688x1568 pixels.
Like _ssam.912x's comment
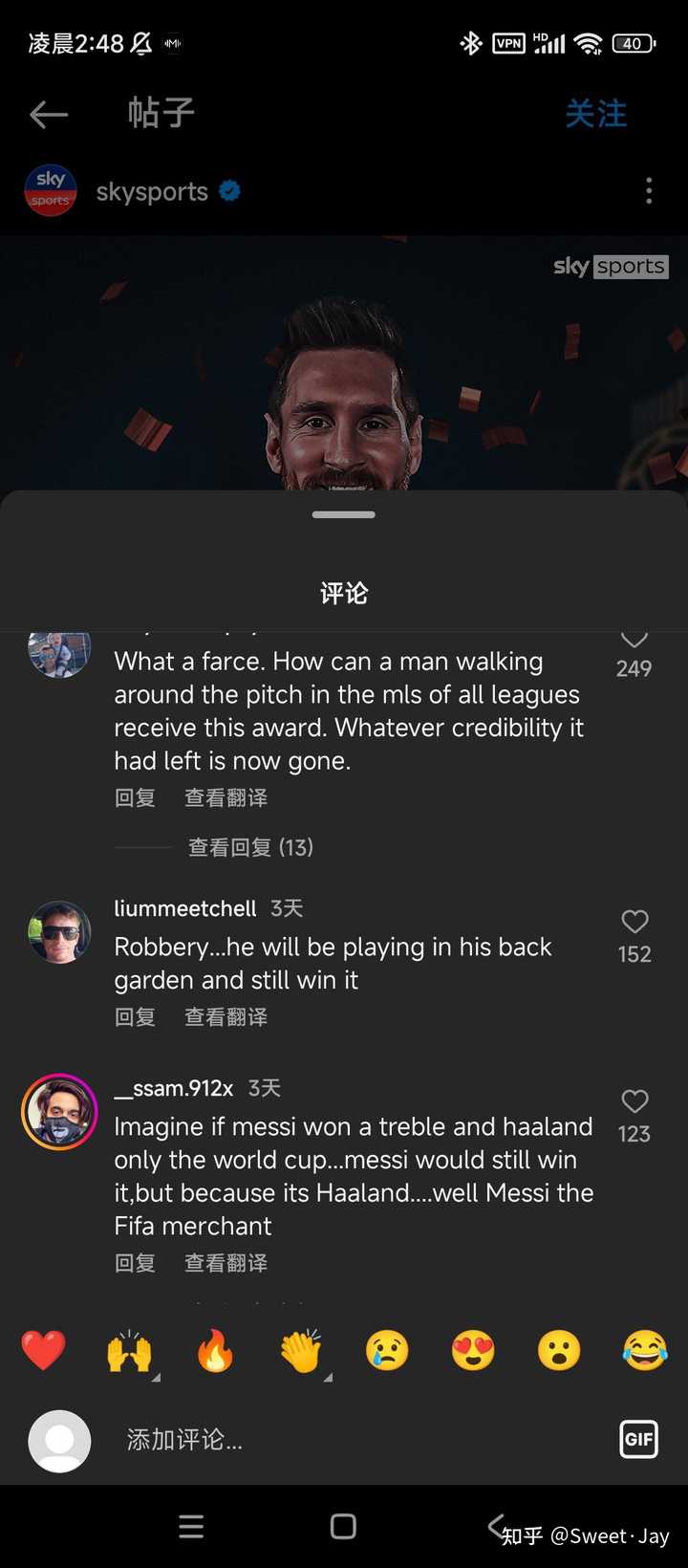pos(634,1101)
